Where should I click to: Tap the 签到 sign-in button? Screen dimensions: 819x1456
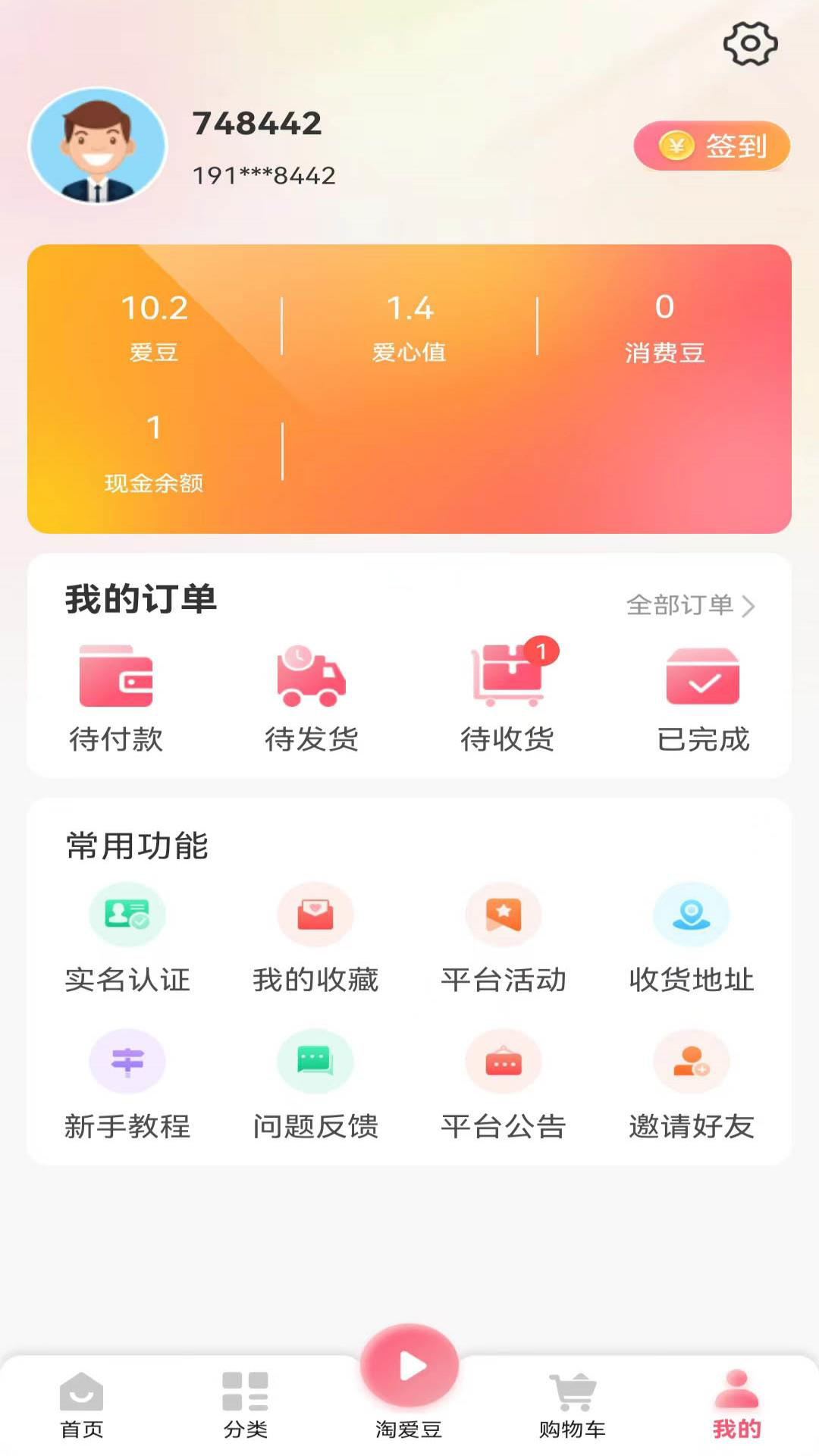click(x=711, y=144)
